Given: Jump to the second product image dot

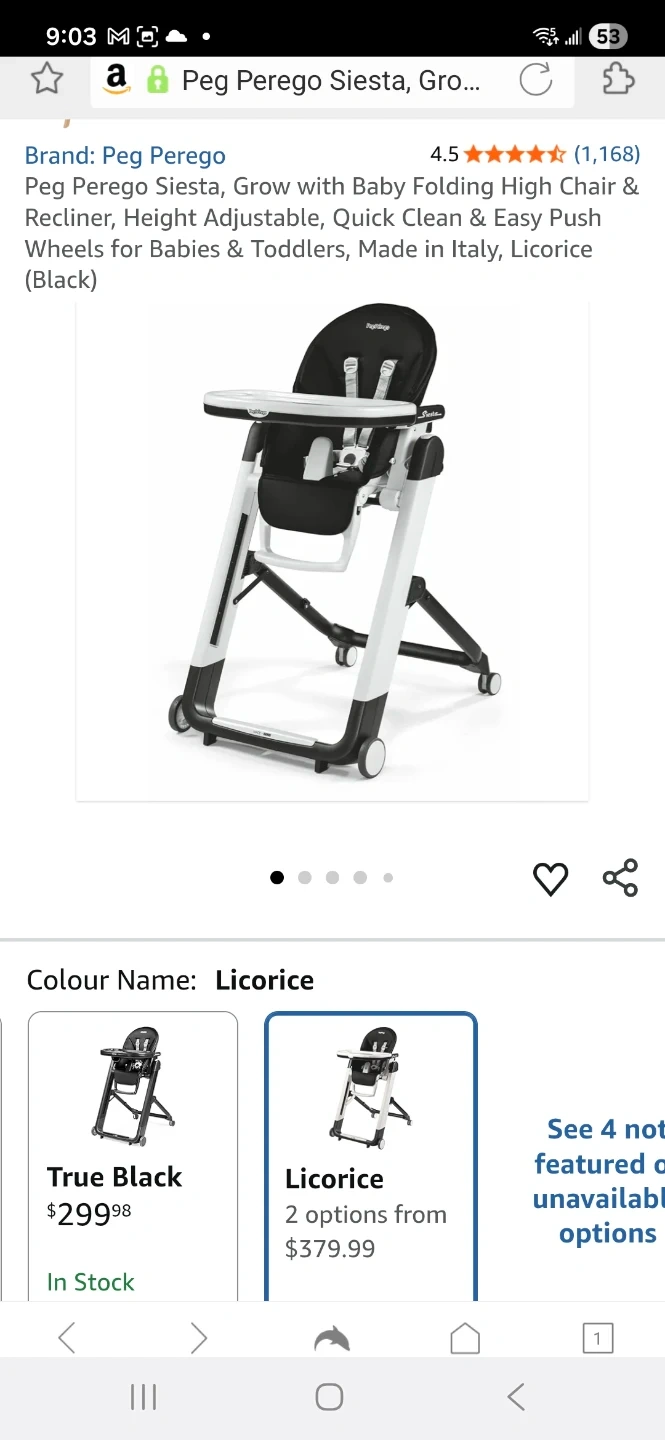Looking at the screenshot, I should (305, 878).
